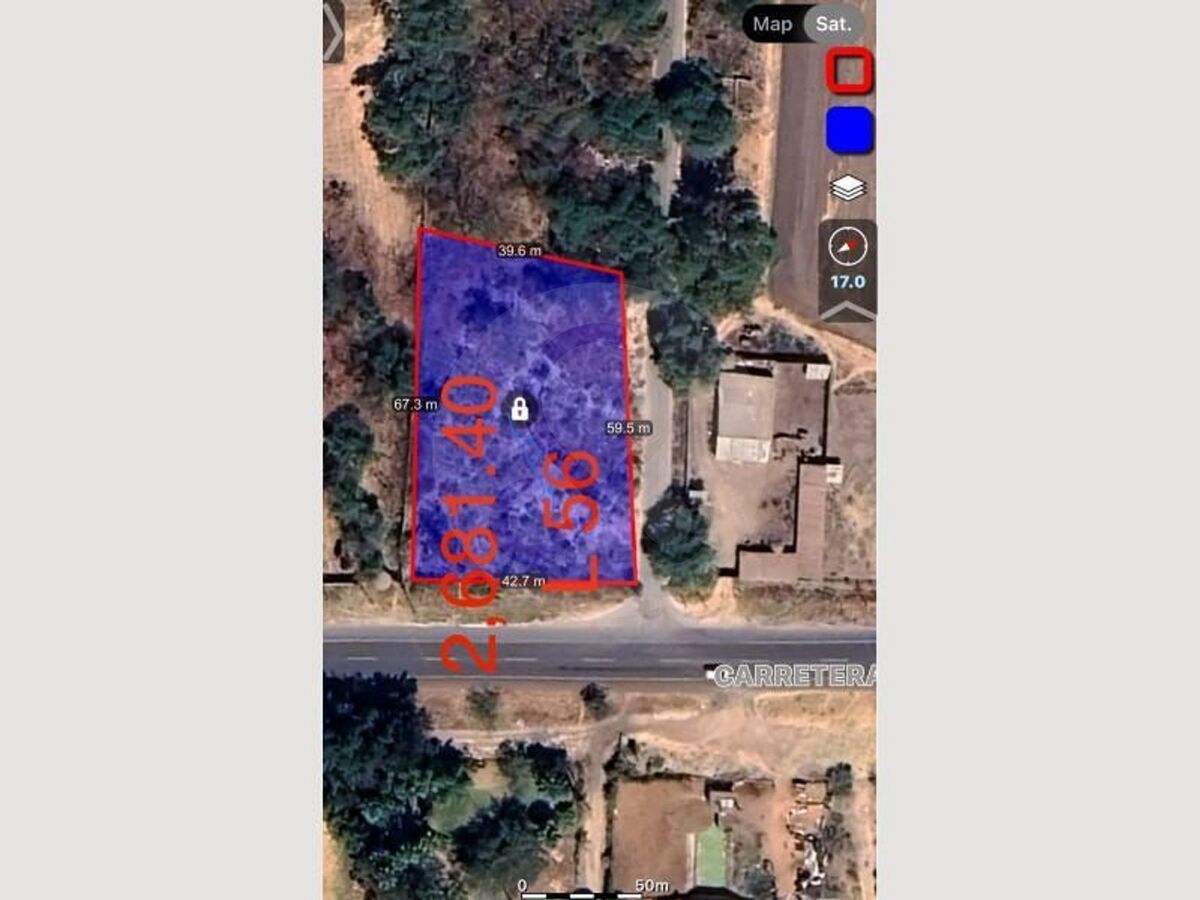This screenshot has height=900, width=1200.
Task: Tap the lock icon on the measured area
Action: tap(520, 408)
